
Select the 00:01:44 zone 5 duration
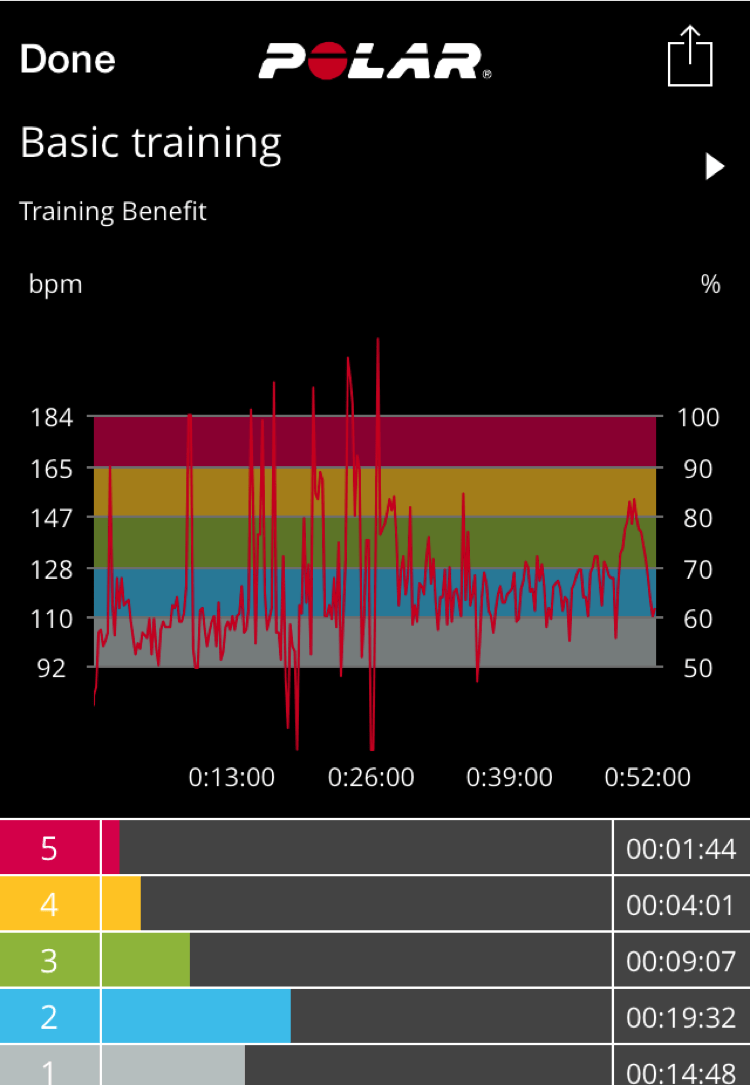click(x=683, y=847)
